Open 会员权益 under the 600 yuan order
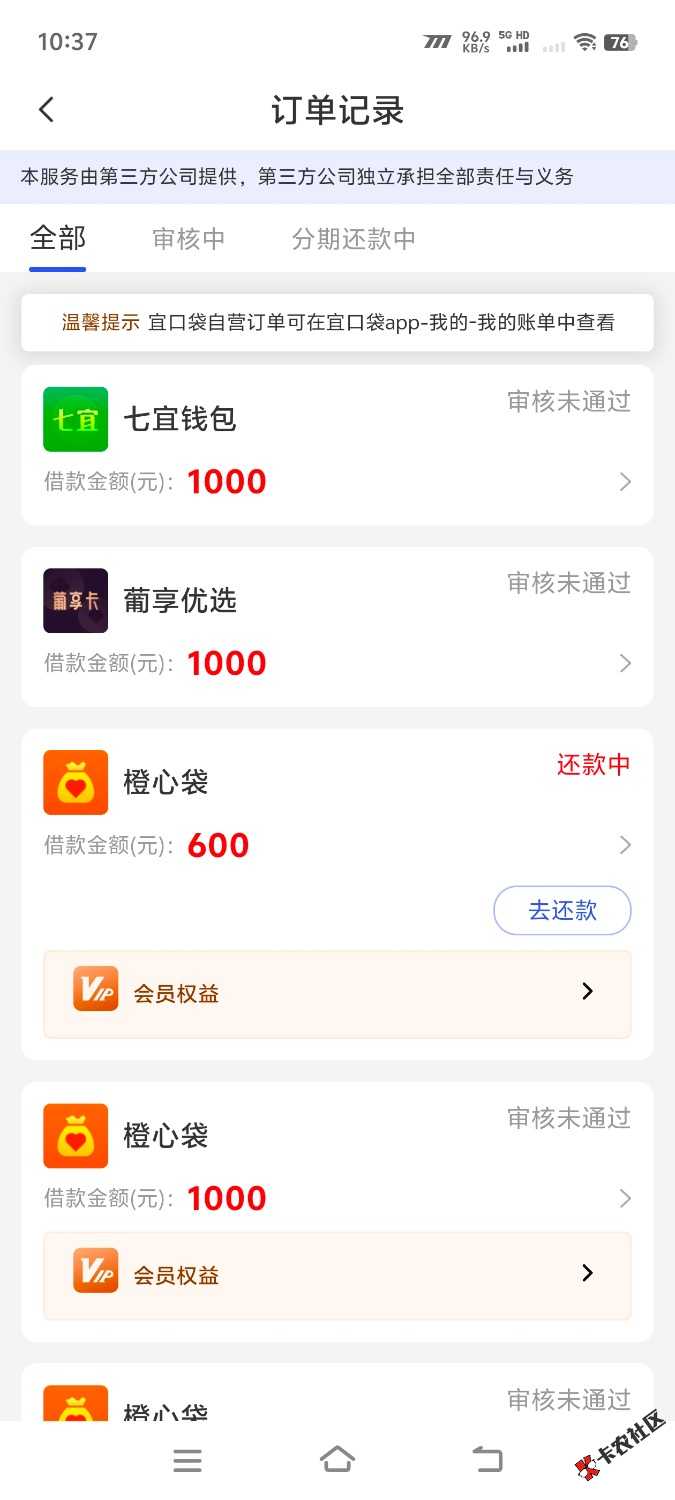This screenshot has width=675, height=1500. (x=337, y=994)
